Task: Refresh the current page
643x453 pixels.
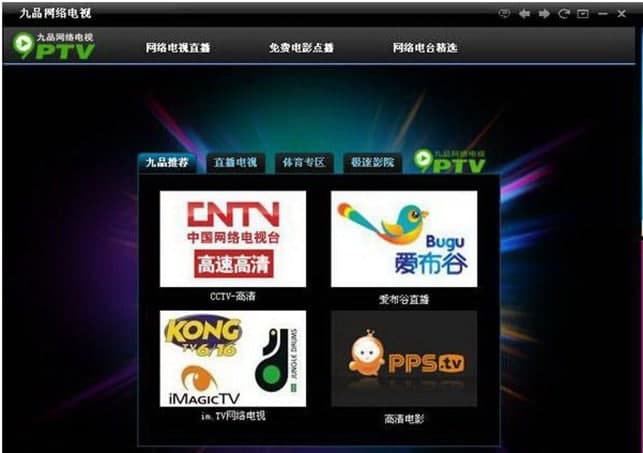Action: click(x=563, y=13)
